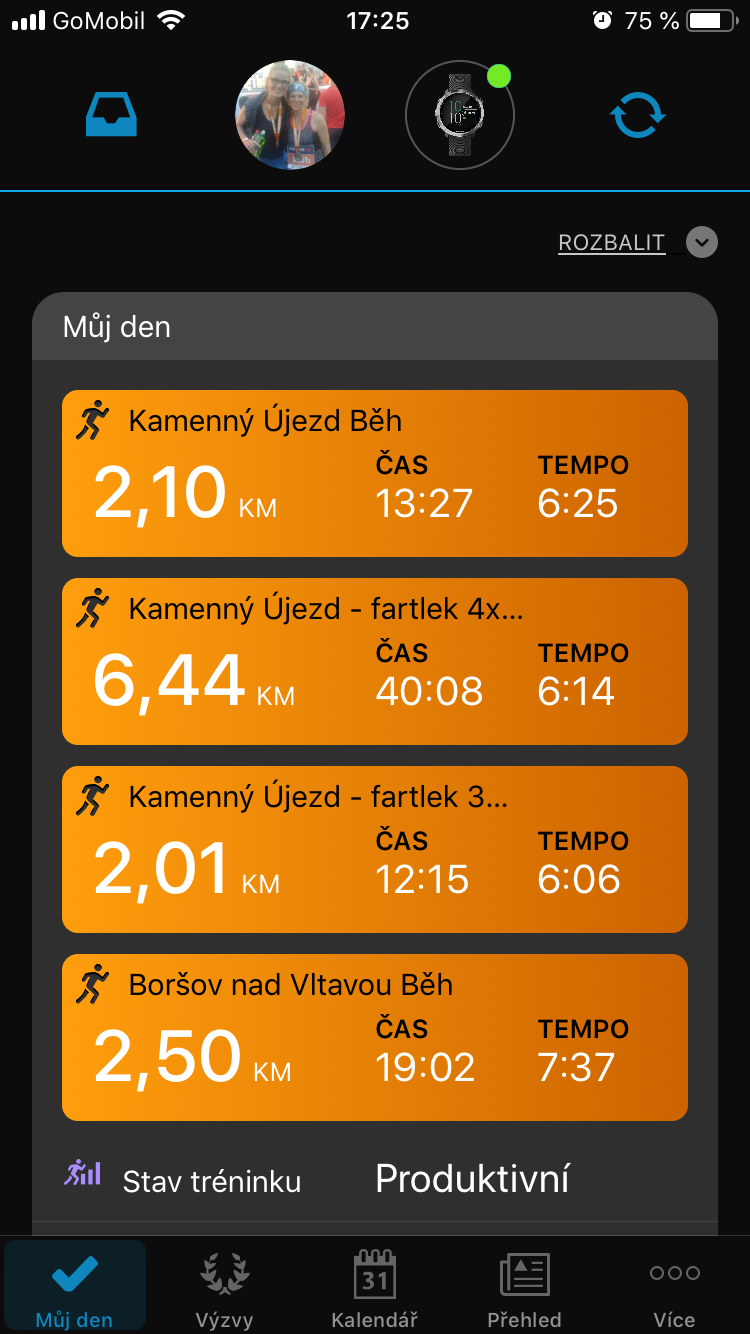The width and height of the screenshot is (750, 1334).
Task: Open the Stav tréninku Produktivní row
Action: tap(375, 1179)
